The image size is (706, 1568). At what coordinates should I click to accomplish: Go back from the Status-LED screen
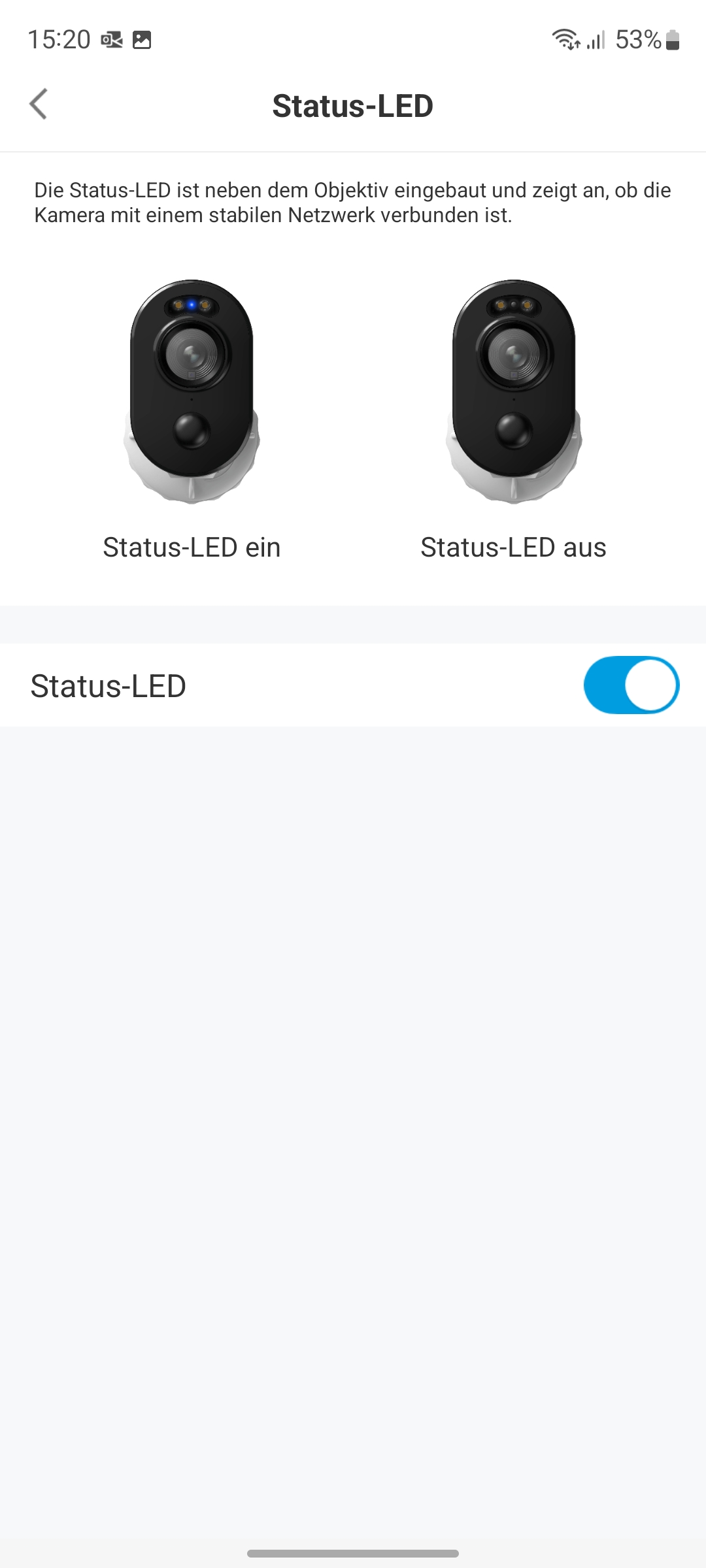[x=39, y=105]
